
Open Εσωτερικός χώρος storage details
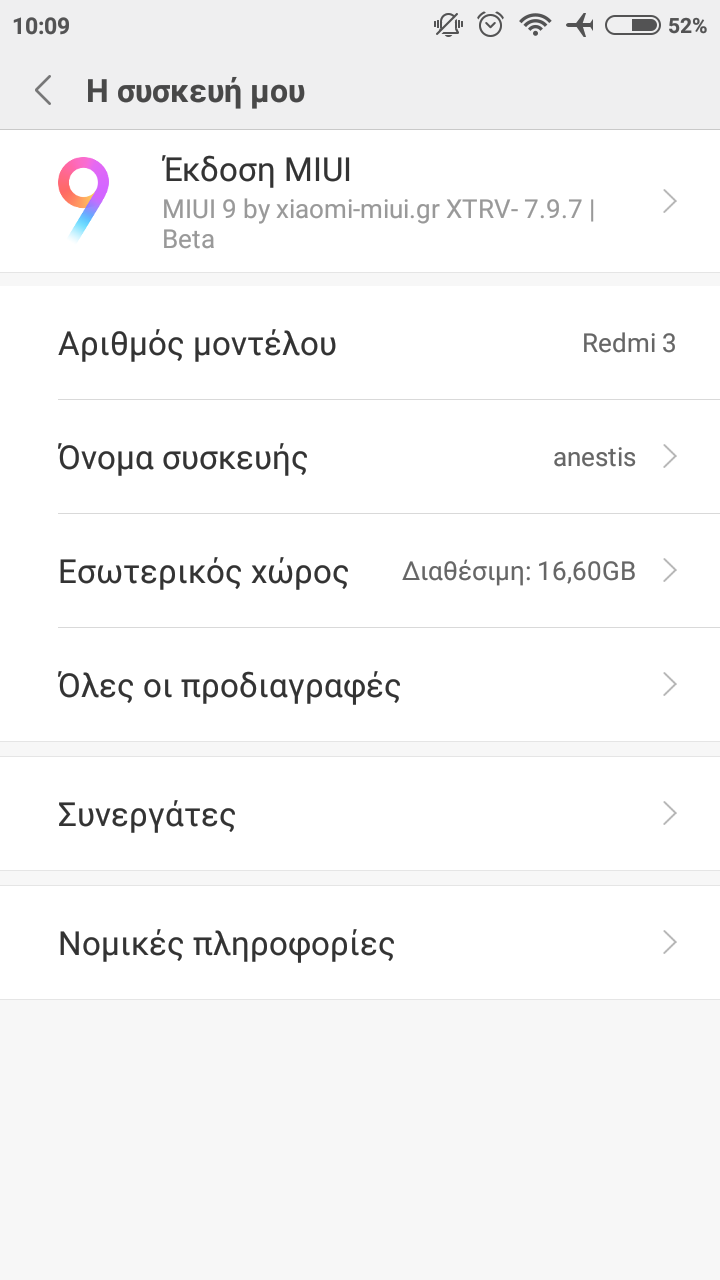coord(360,572)
